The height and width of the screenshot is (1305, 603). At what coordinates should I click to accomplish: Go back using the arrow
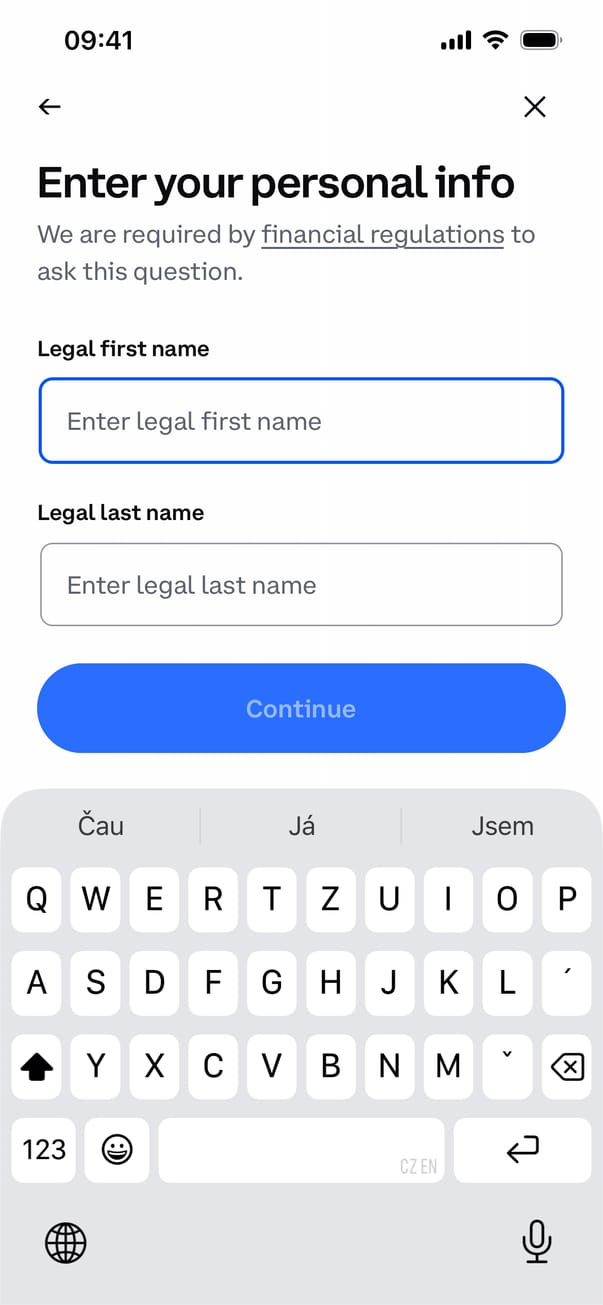click(x=49, y=107)
